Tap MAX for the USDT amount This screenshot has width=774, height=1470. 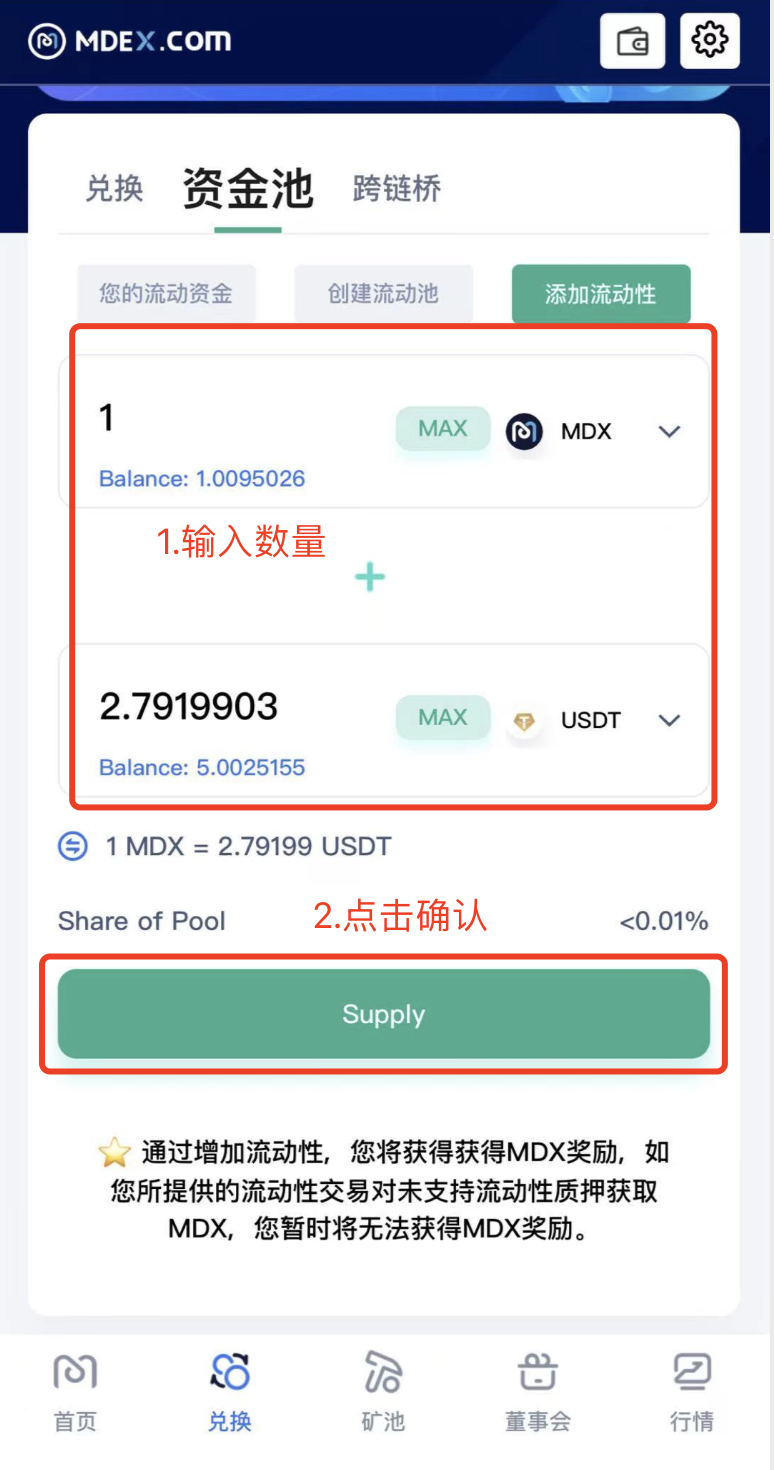(x=443, y=718)
